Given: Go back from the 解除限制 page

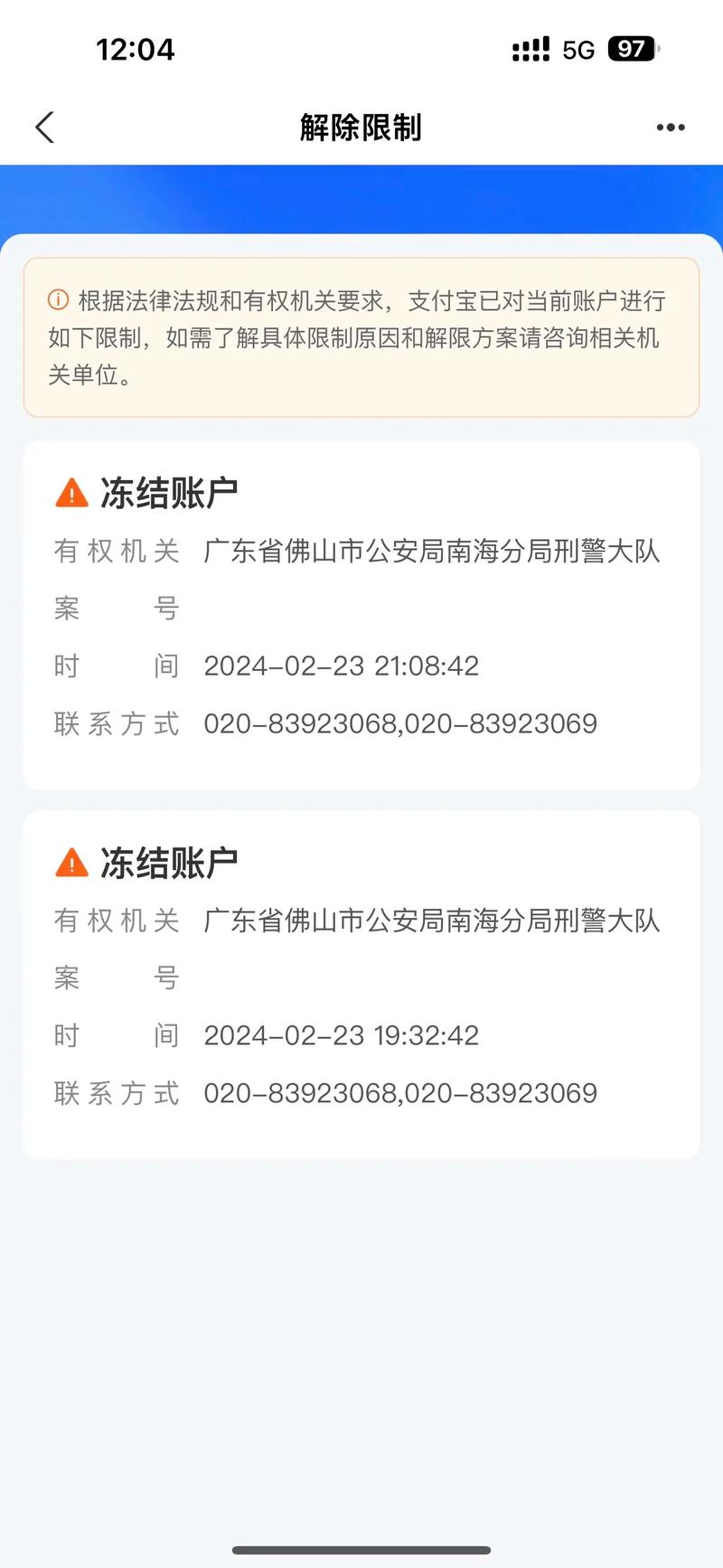Looking at the screenshot, I should (45, 128).
